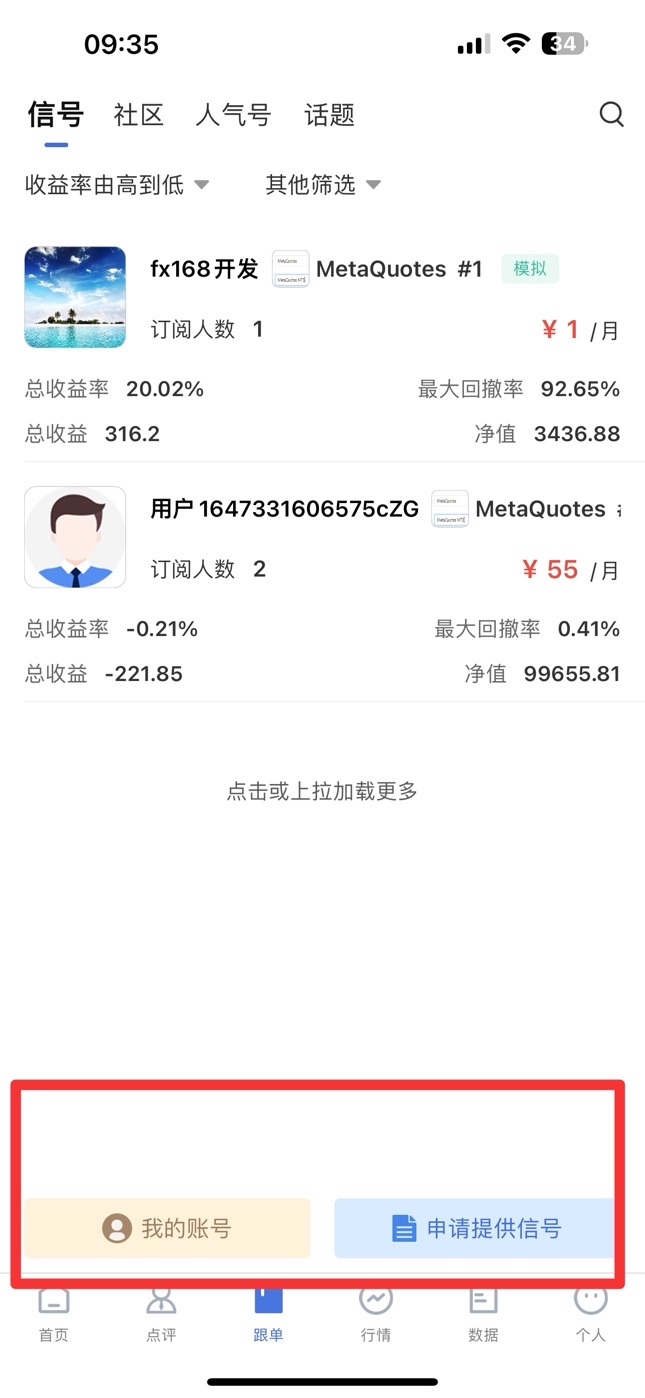Tap 点击或上拉加载更多 to load more
This screenshot has width=645, height=1398.
tap(322, 792)
